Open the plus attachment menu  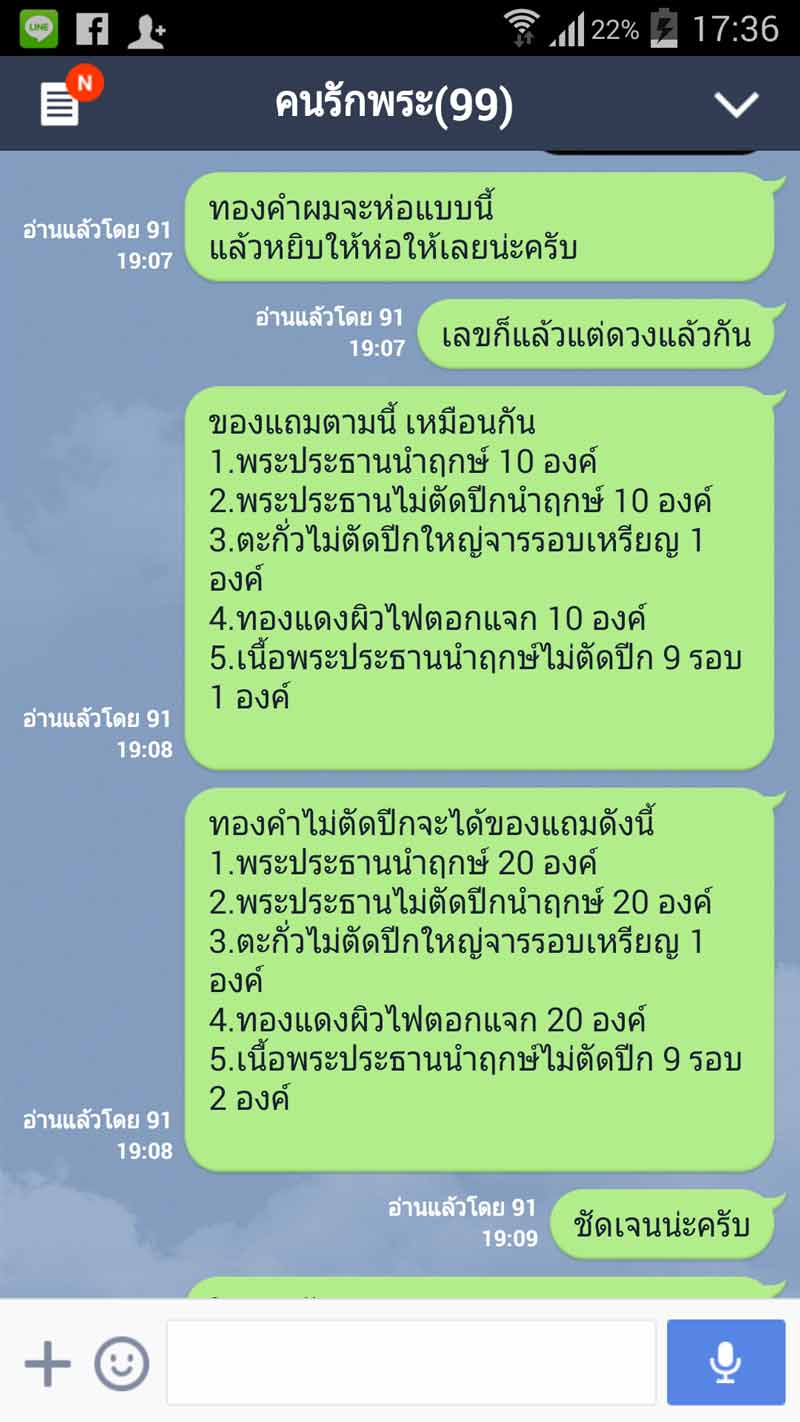47,1363
